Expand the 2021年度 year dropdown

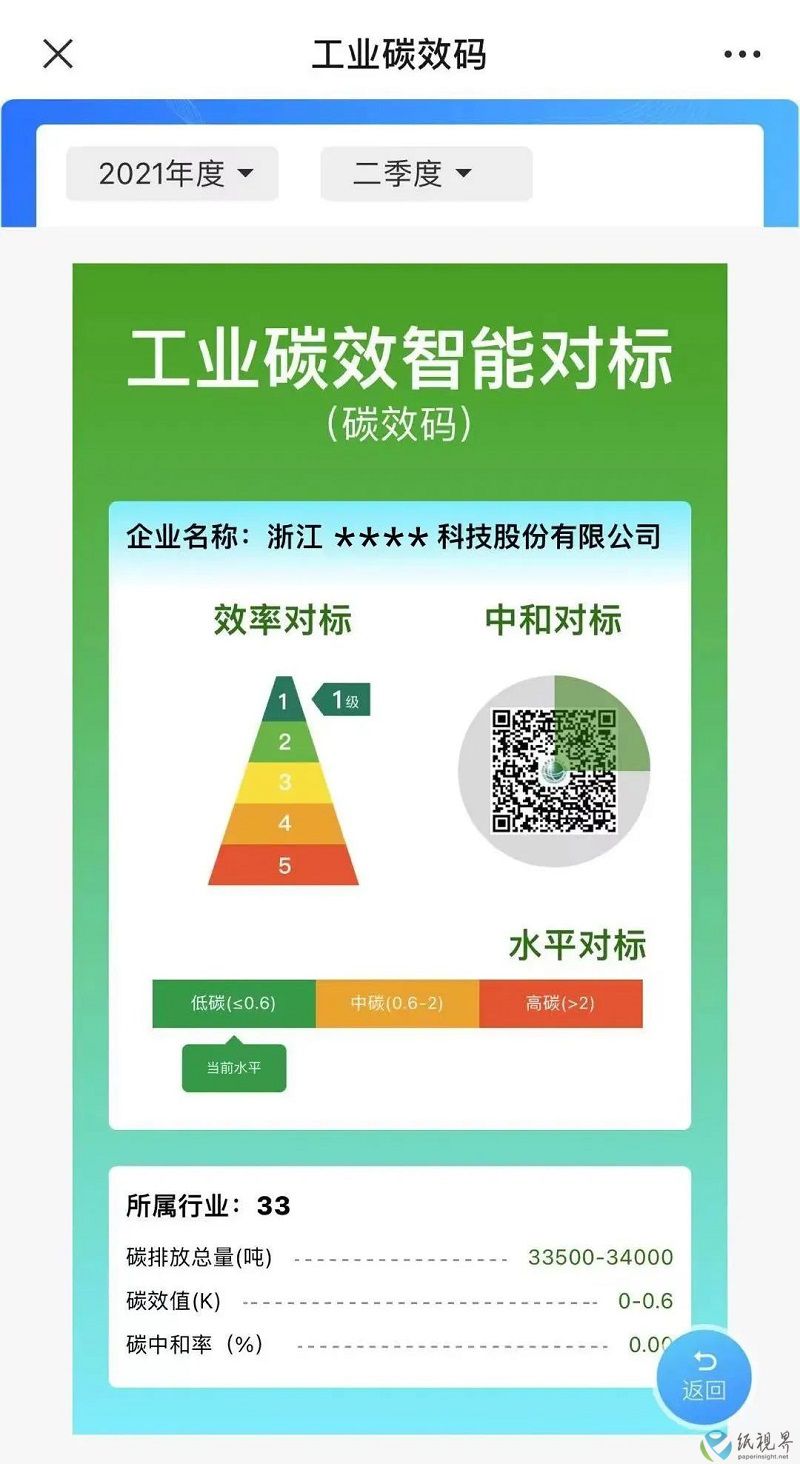pos(172,174)
